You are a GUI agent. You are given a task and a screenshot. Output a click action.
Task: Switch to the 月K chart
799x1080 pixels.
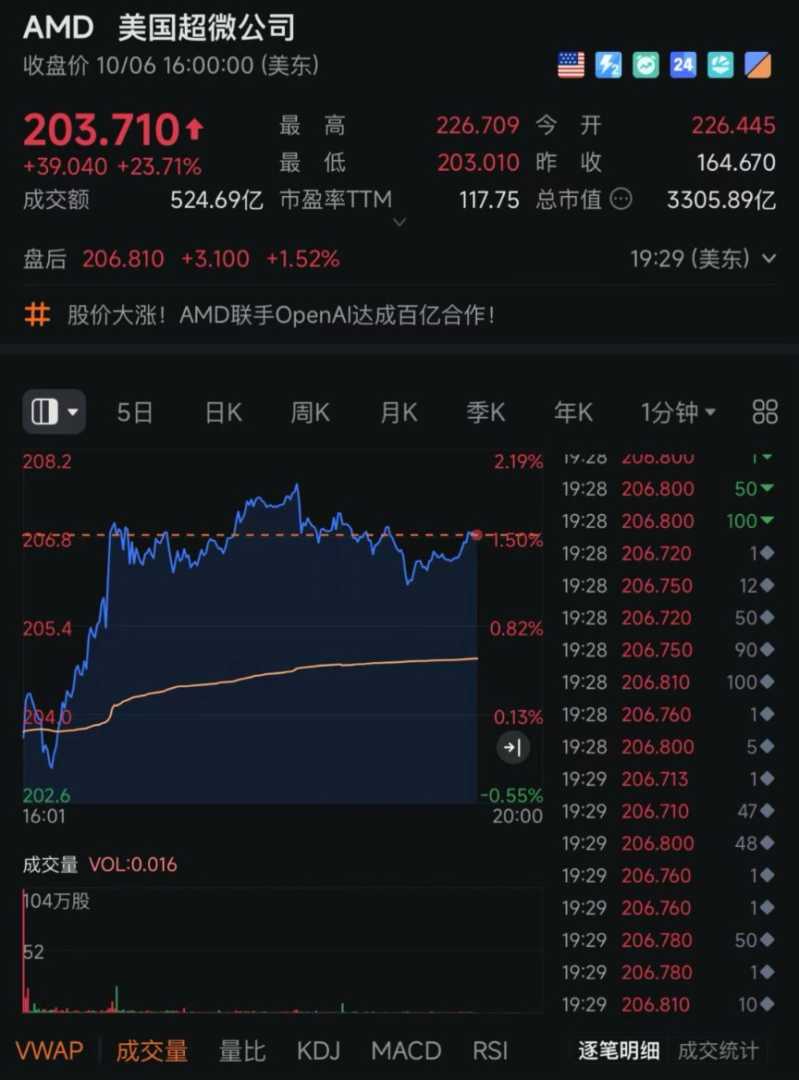point(398,412)
